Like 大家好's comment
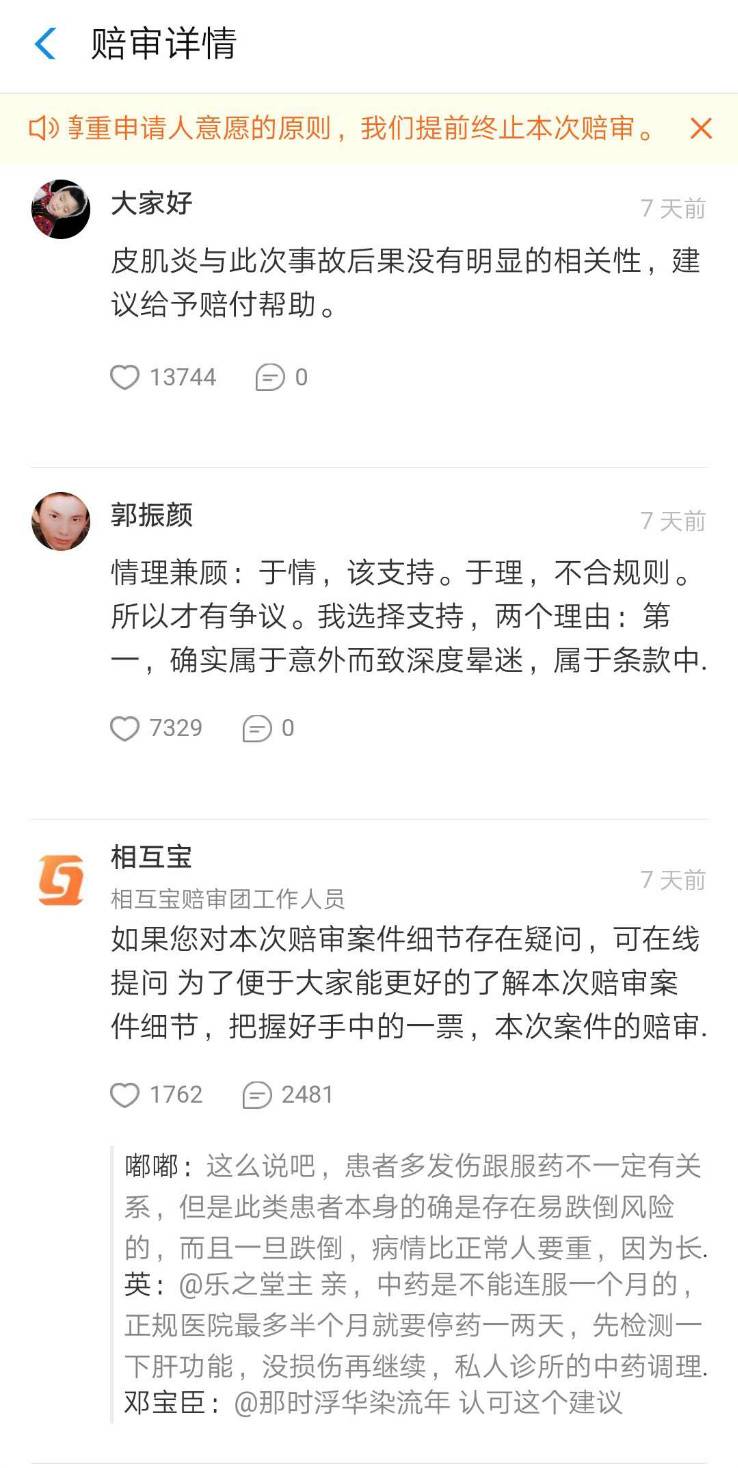 coord(125,377)
